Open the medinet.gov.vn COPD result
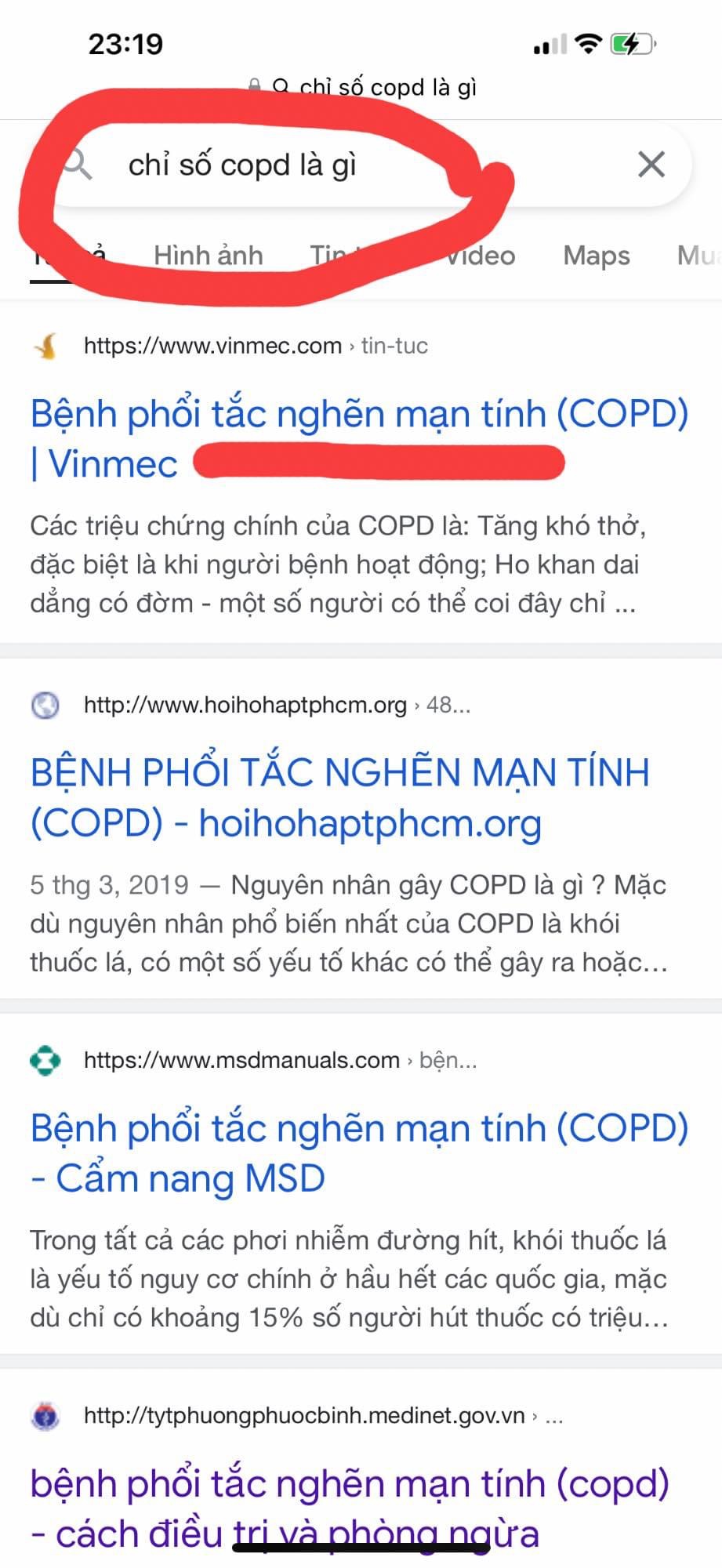 click(x=350, y=1508)
